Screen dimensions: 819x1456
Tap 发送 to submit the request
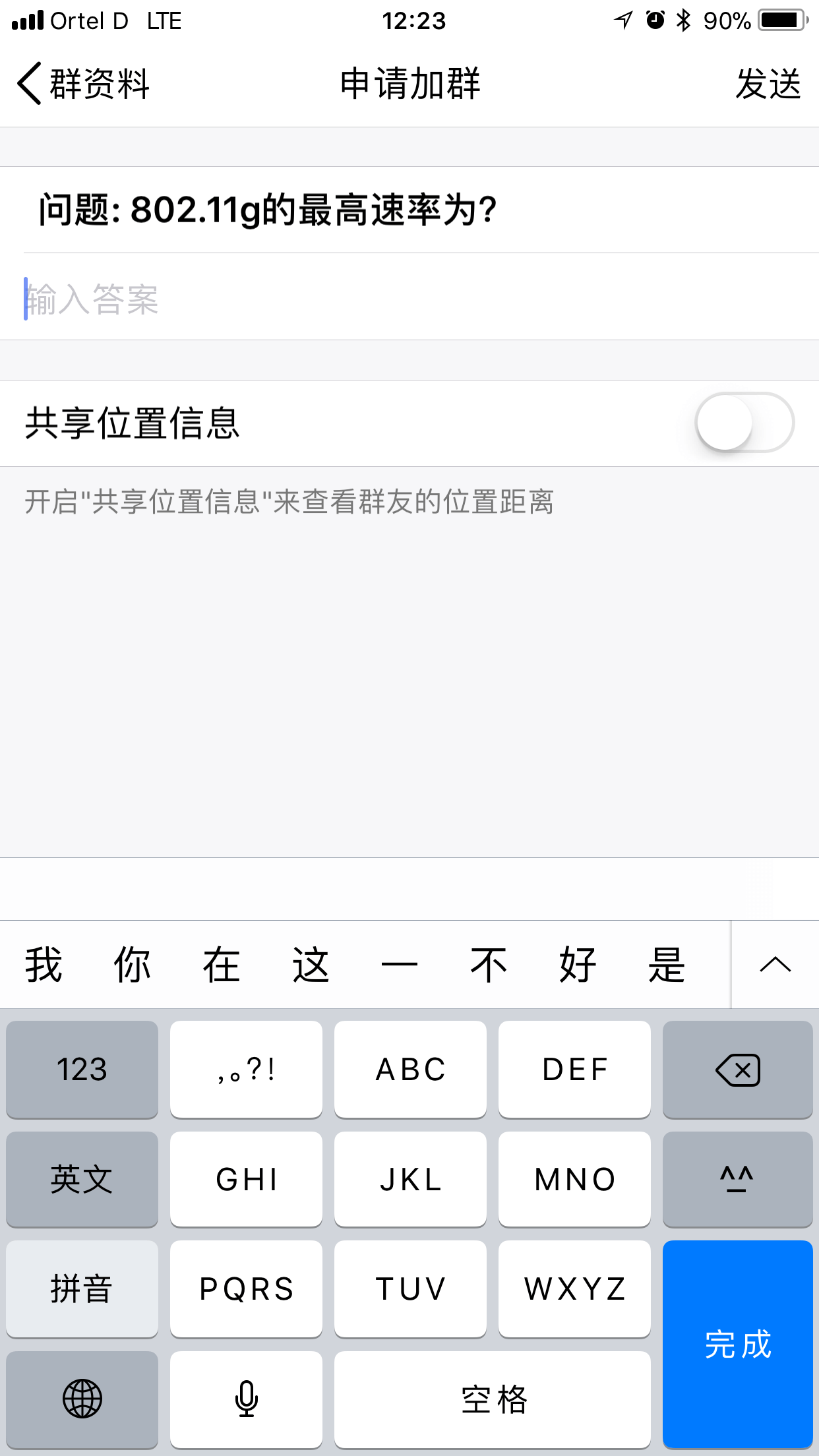point(768,84)
